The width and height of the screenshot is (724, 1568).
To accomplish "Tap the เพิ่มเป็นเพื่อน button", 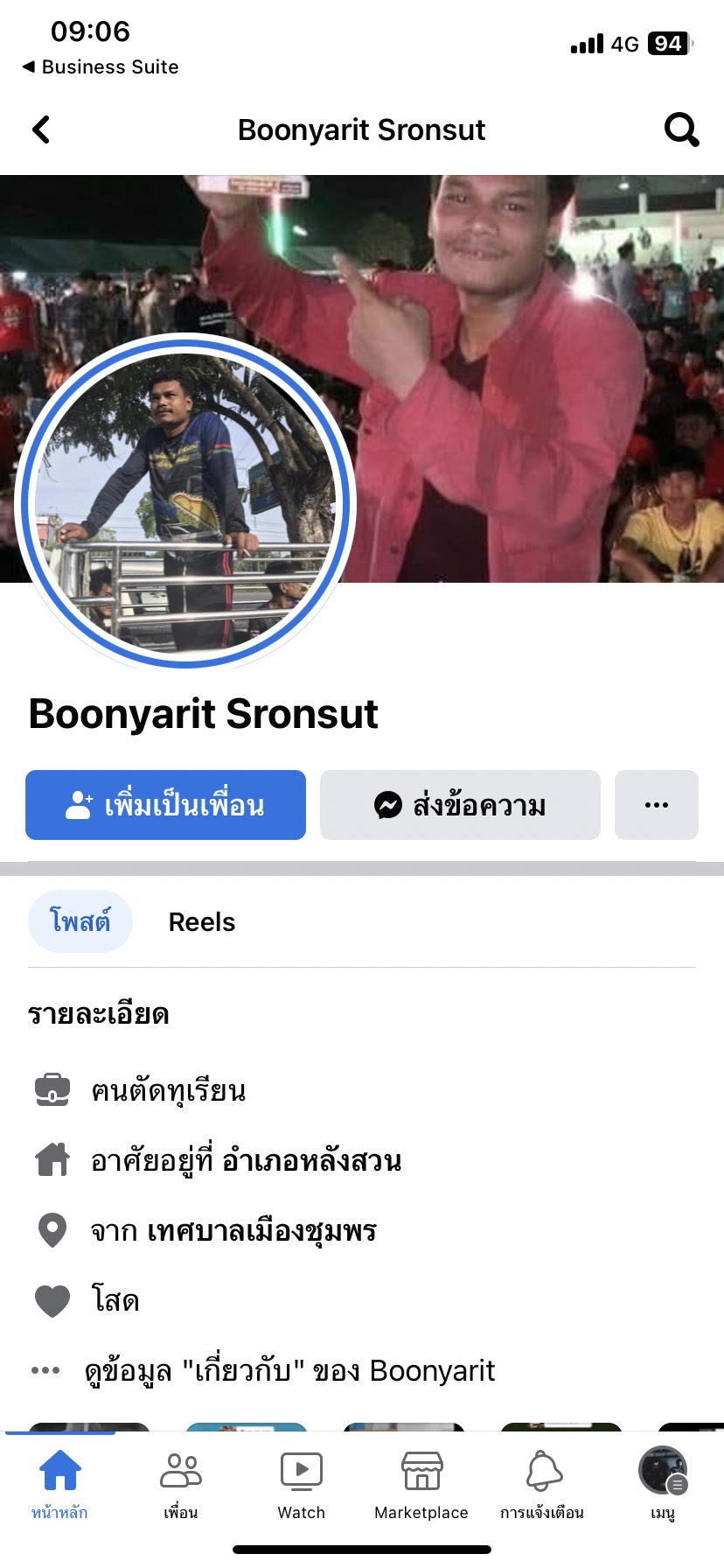I will pyautogui.click(x=165, y=805).
